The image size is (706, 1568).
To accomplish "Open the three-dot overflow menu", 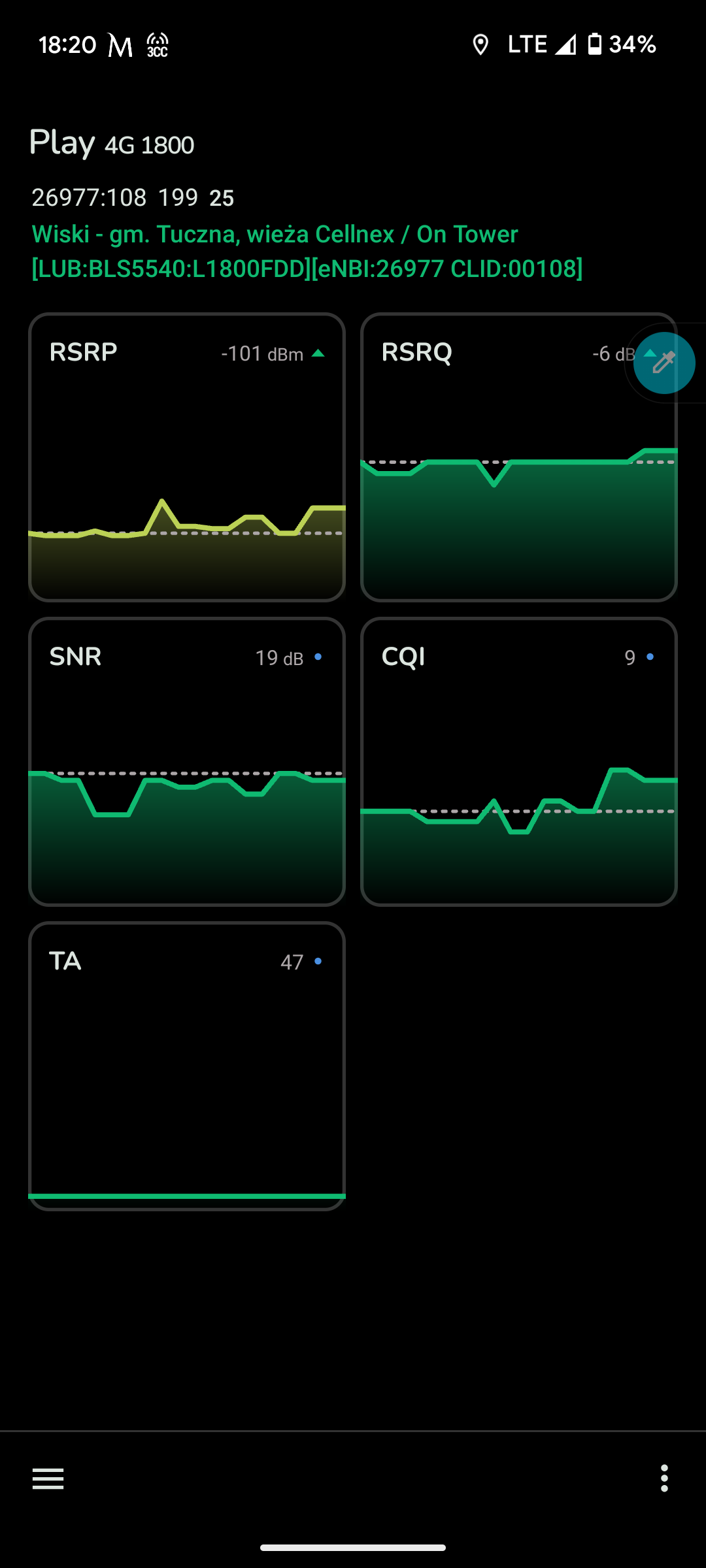I will click(x=664, y=1478).
